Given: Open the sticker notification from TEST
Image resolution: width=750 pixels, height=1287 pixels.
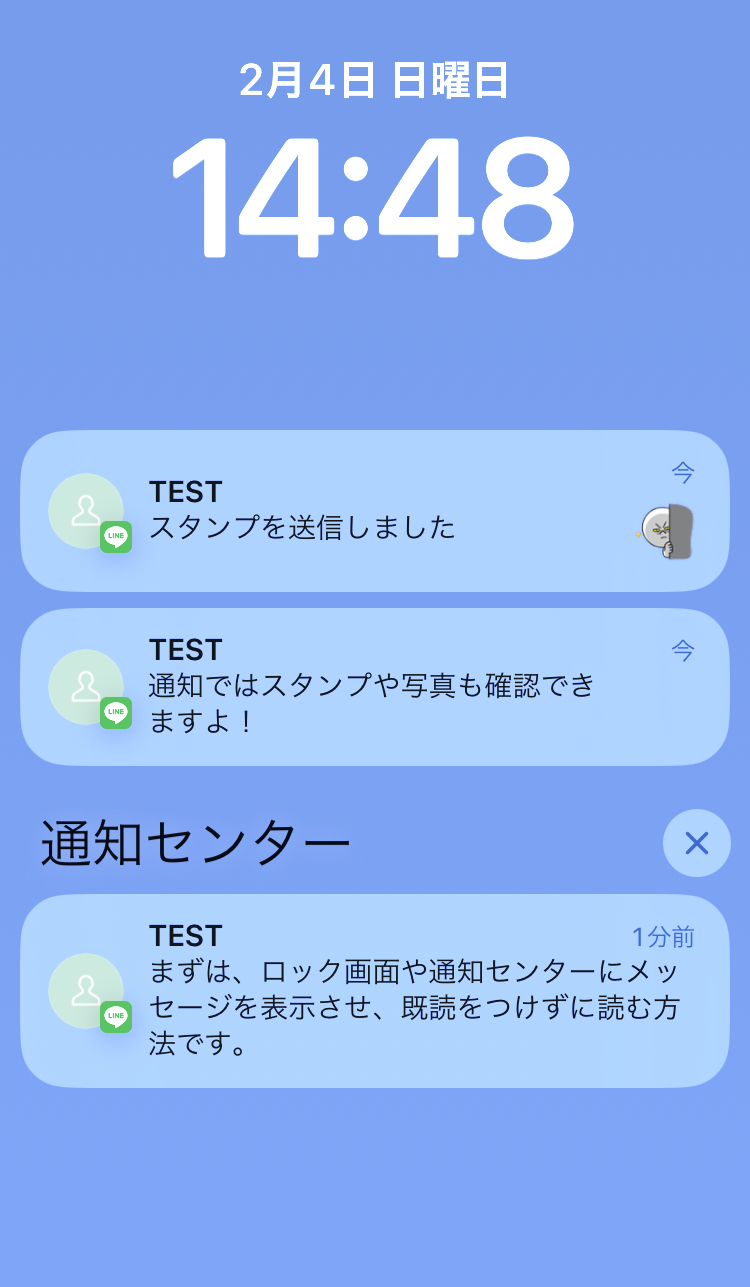Looking at the screenshot, I should [374, 511].
